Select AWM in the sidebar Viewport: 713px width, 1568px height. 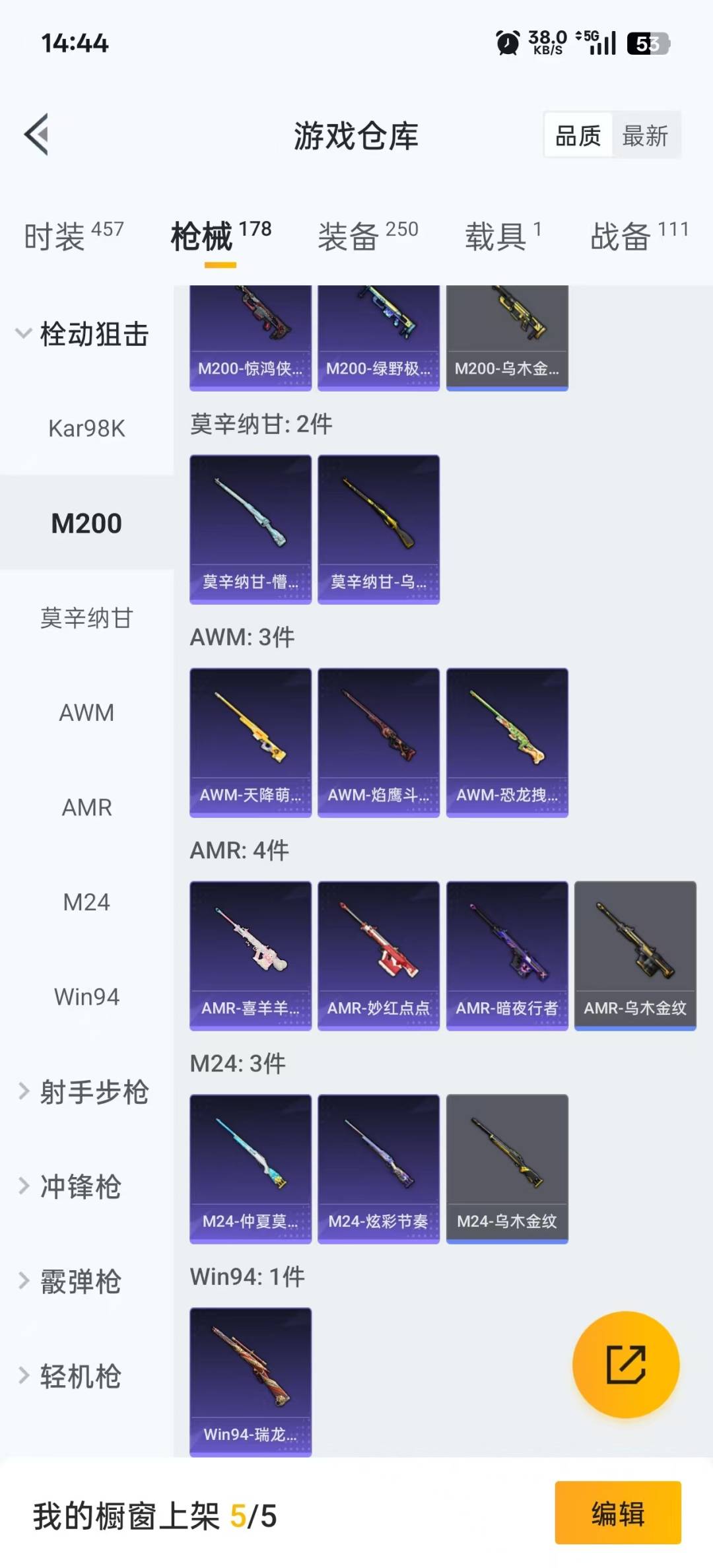click(x=85, y=713)
